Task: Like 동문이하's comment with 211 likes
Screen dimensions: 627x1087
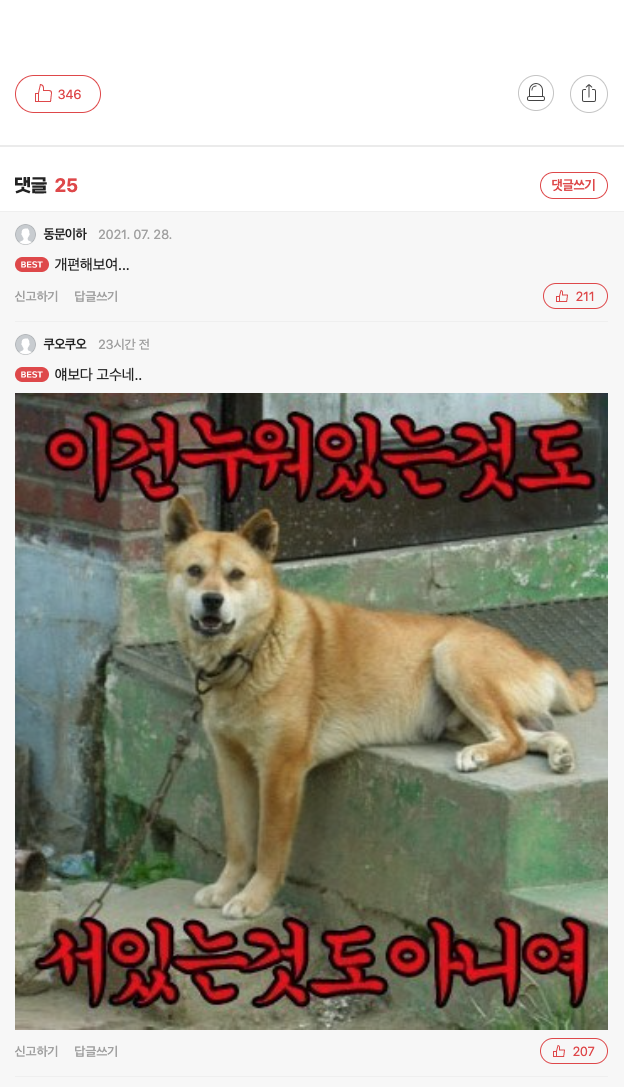Action: point(575,296)
